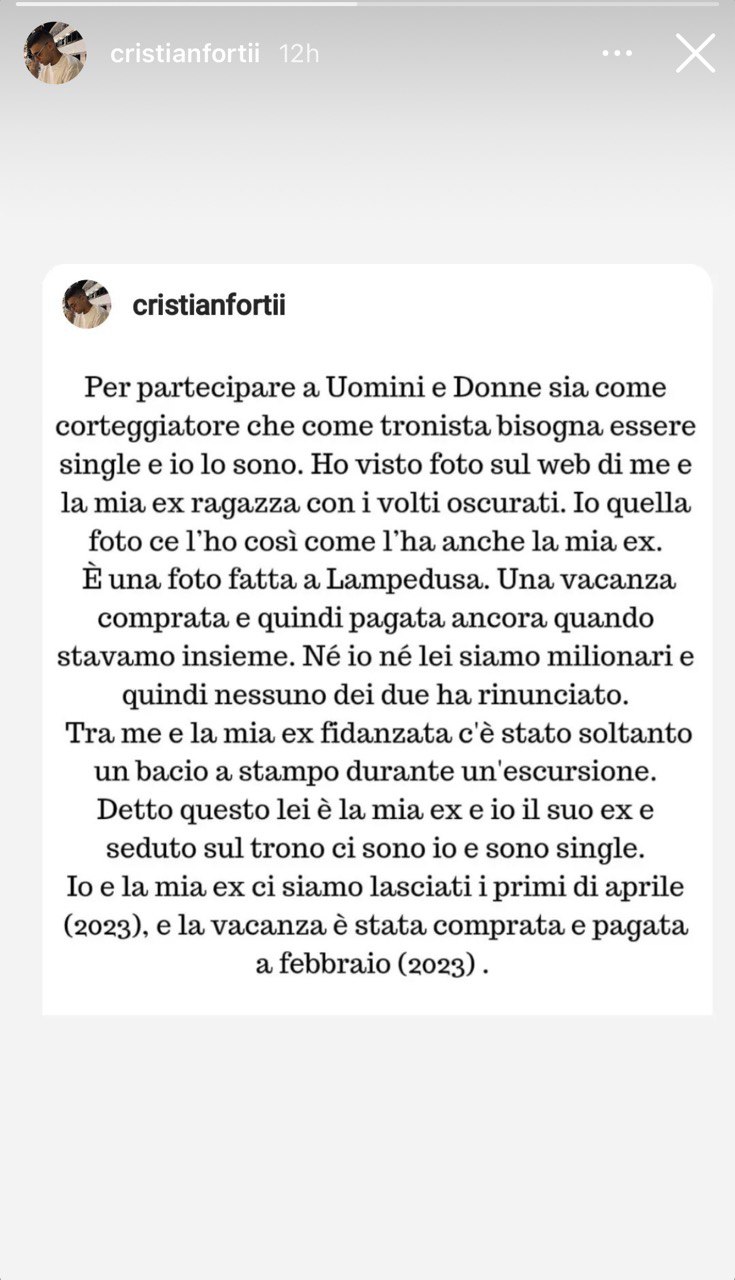Open cristianfortii's profile picture in header

(x=55, y=53)
